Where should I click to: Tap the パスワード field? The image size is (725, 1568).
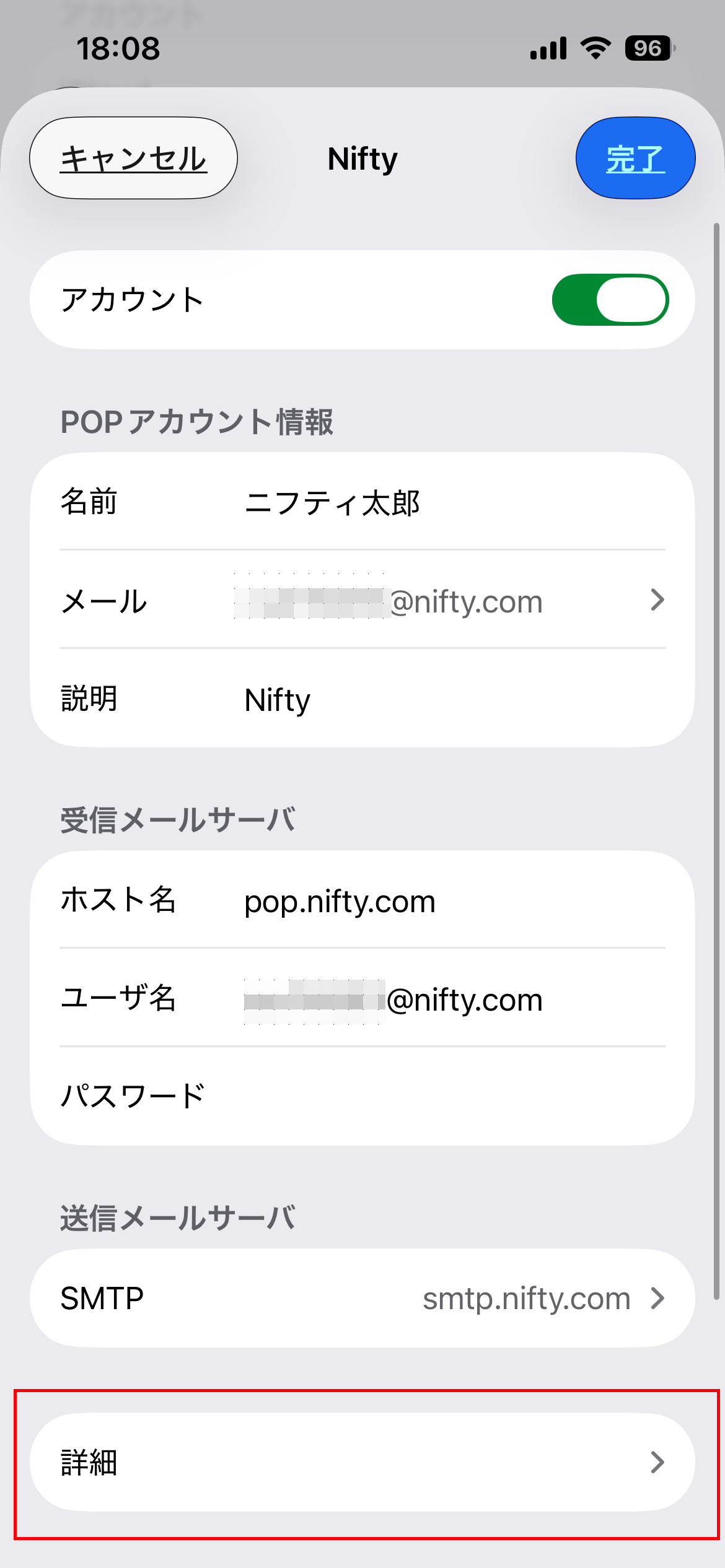click(434, 1096)
